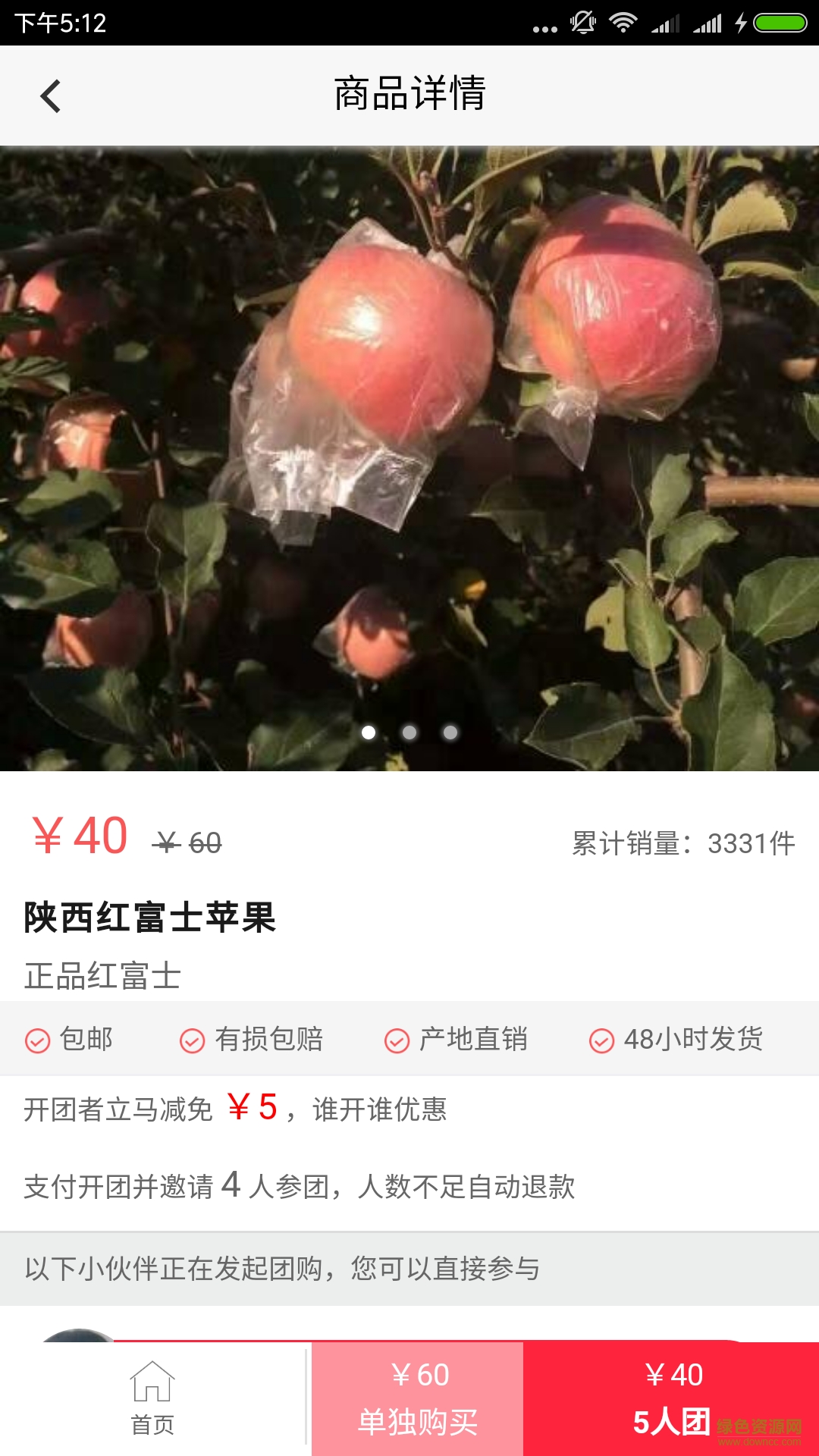Click the check icon beside 48小时发货

tap(601, 1040)
